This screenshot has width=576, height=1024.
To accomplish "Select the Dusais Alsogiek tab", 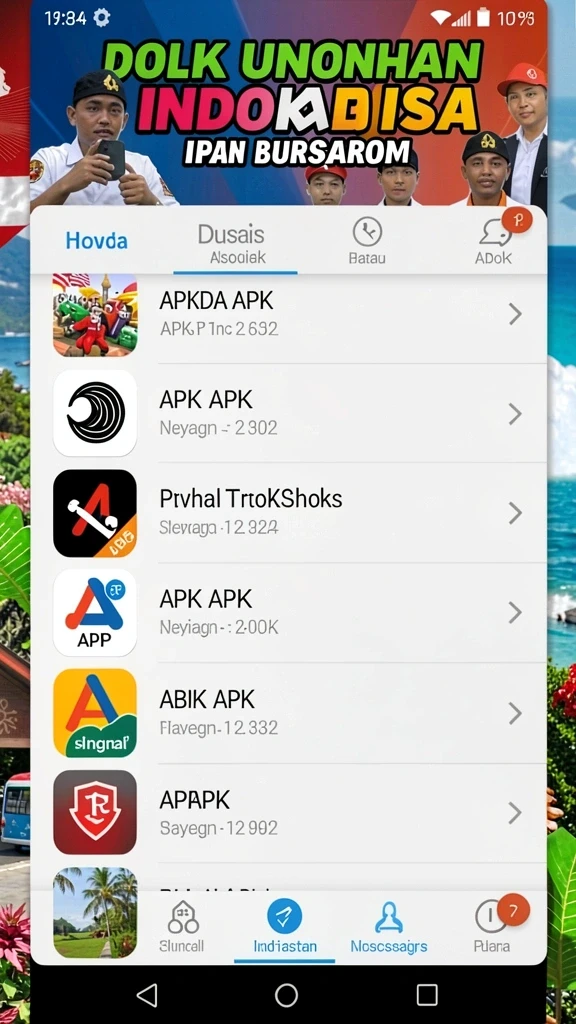I will (236, 244).
